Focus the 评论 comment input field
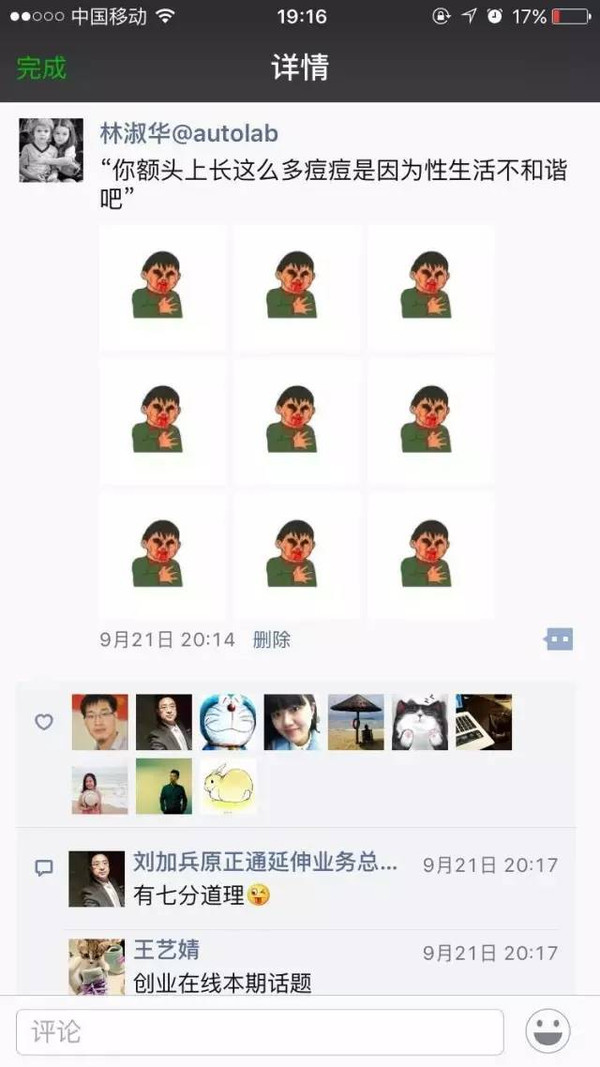The width and height of the screenshot is (600, 1067). click(259, 1032)
